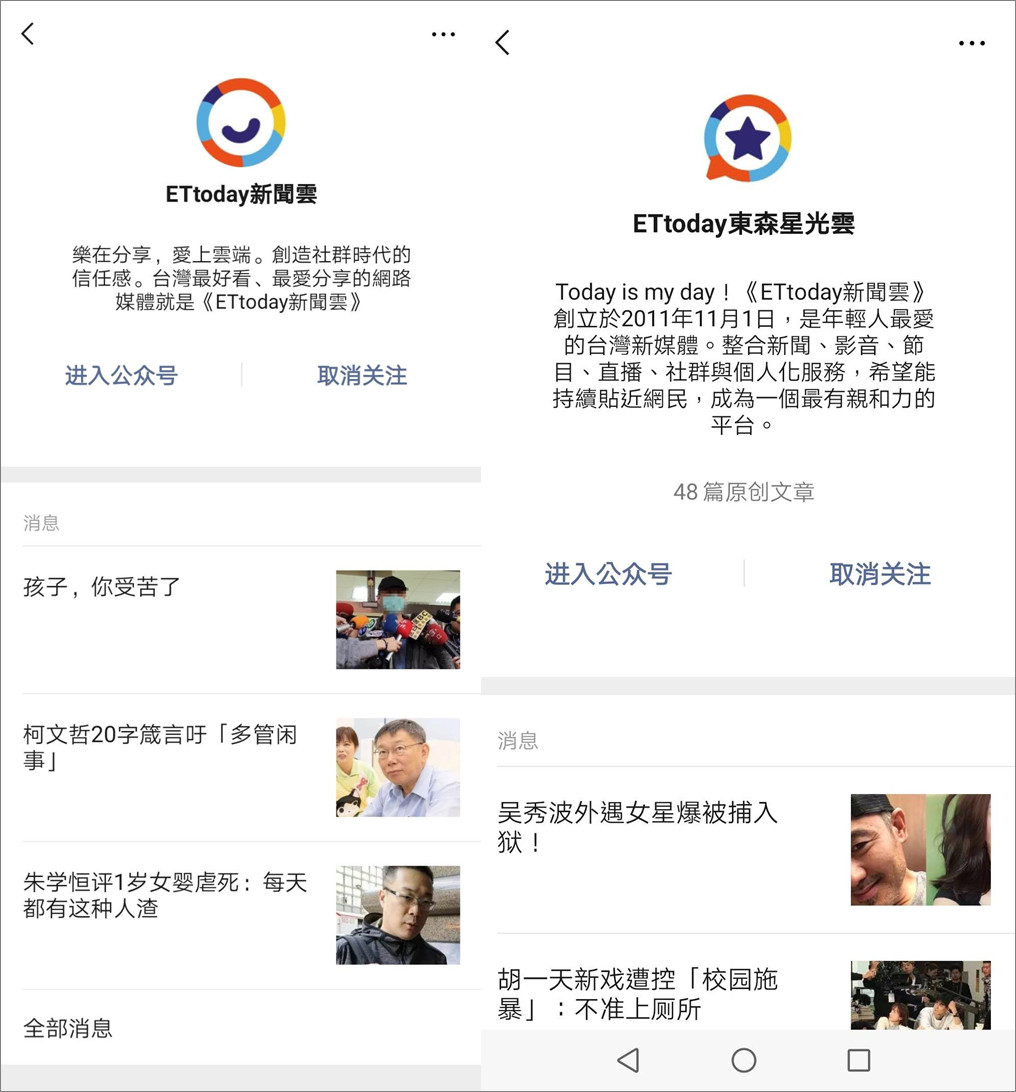
Task: Open the more options menu on ETtoday東森星光雲 page
Action: coord(972,43)
